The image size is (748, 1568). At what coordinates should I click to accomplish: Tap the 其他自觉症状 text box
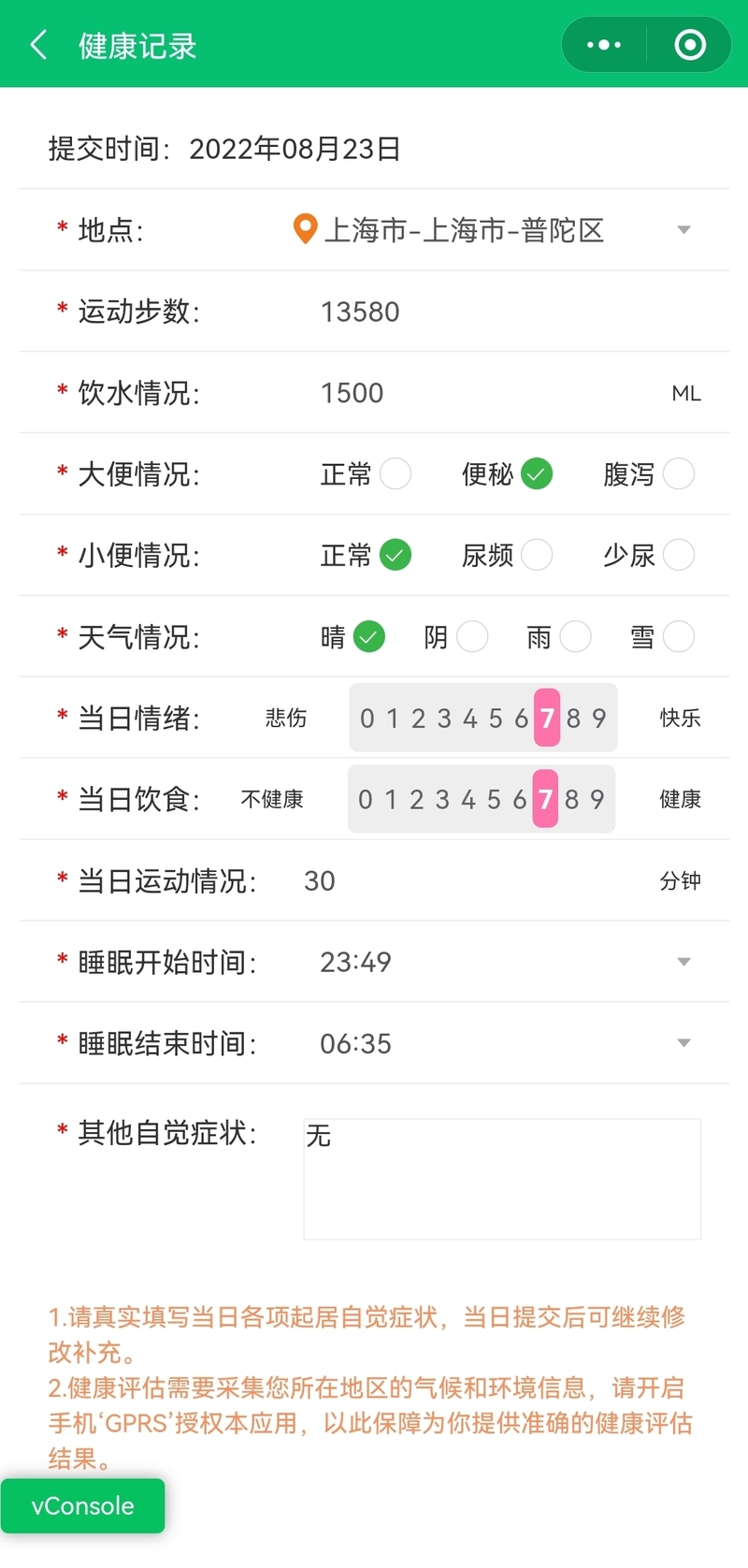(x=502, y=1179)
